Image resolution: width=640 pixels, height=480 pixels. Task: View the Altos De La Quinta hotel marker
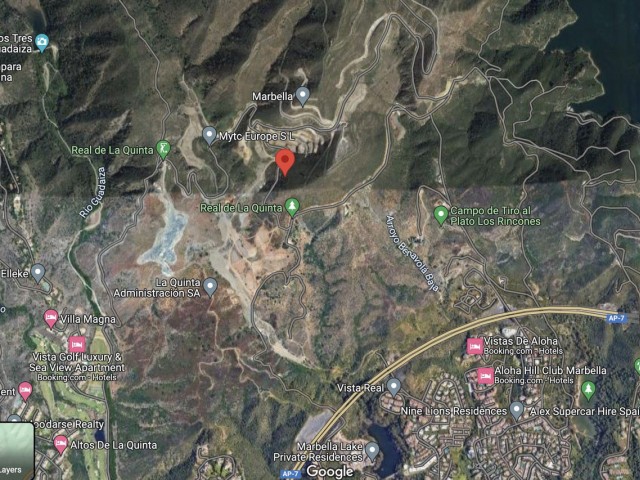61,444
